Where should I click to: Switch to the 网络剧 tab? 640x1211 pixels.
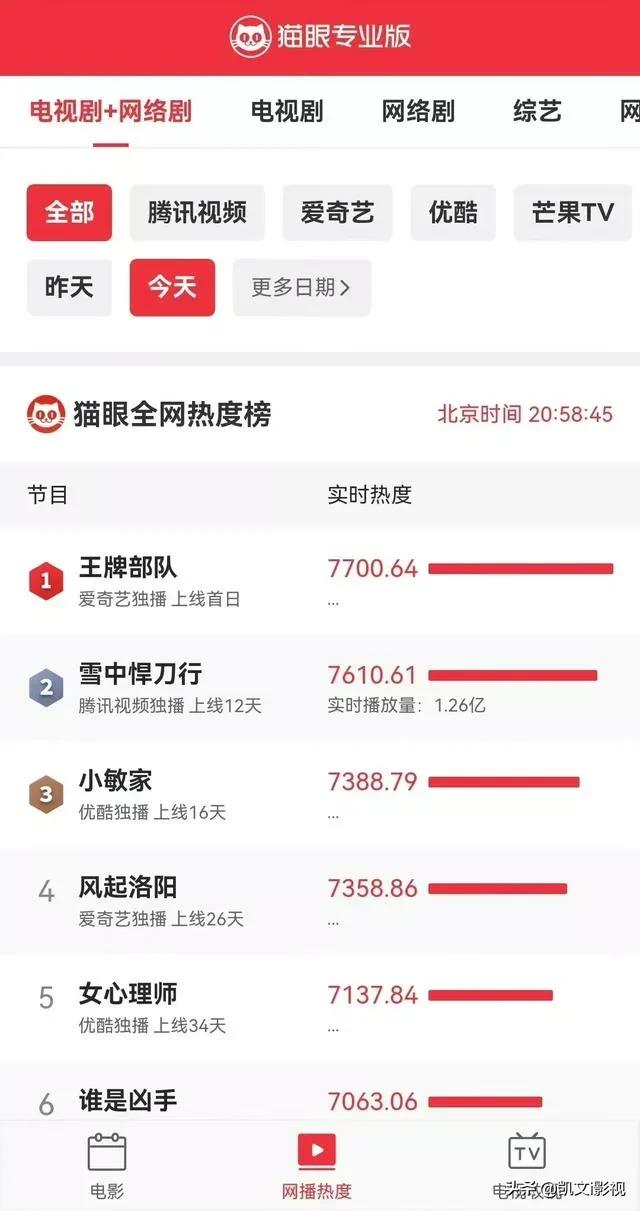click(x=418, y=111)
